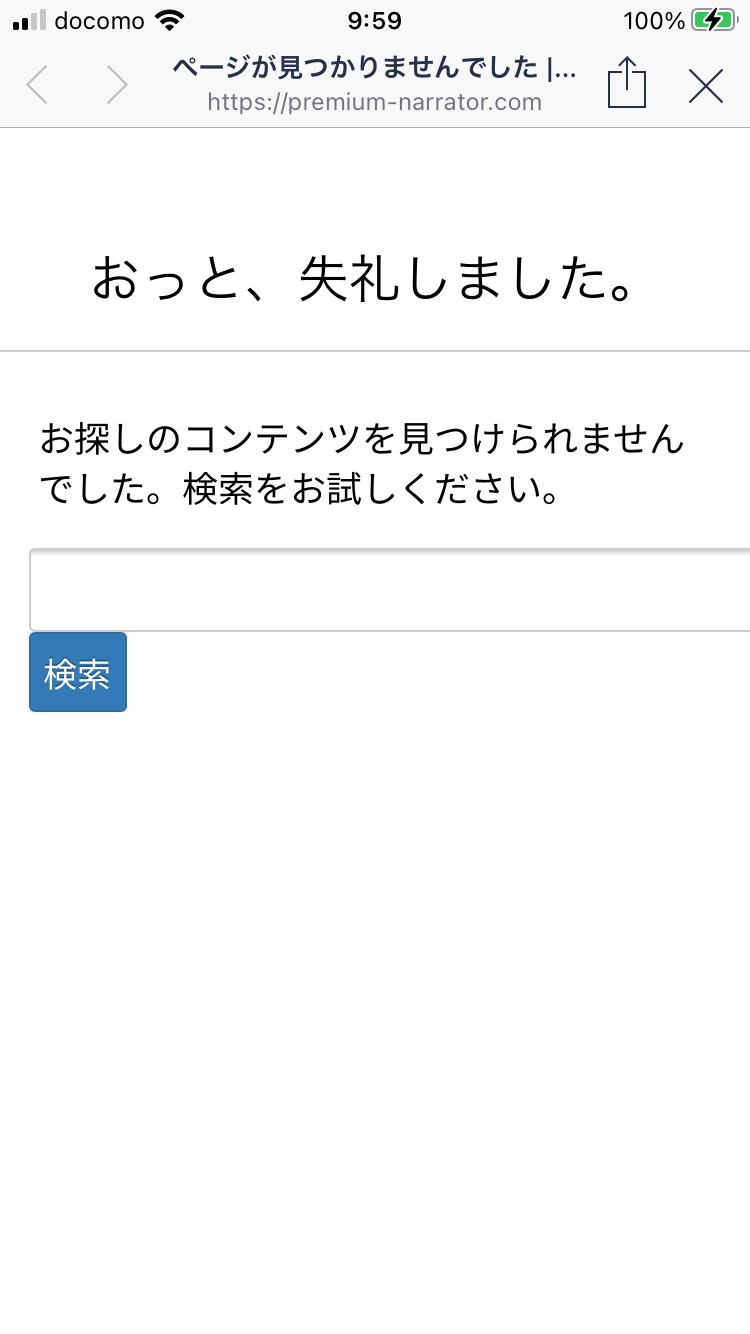Tap the search text field
750x1334 pixels.
coord(390,590)
